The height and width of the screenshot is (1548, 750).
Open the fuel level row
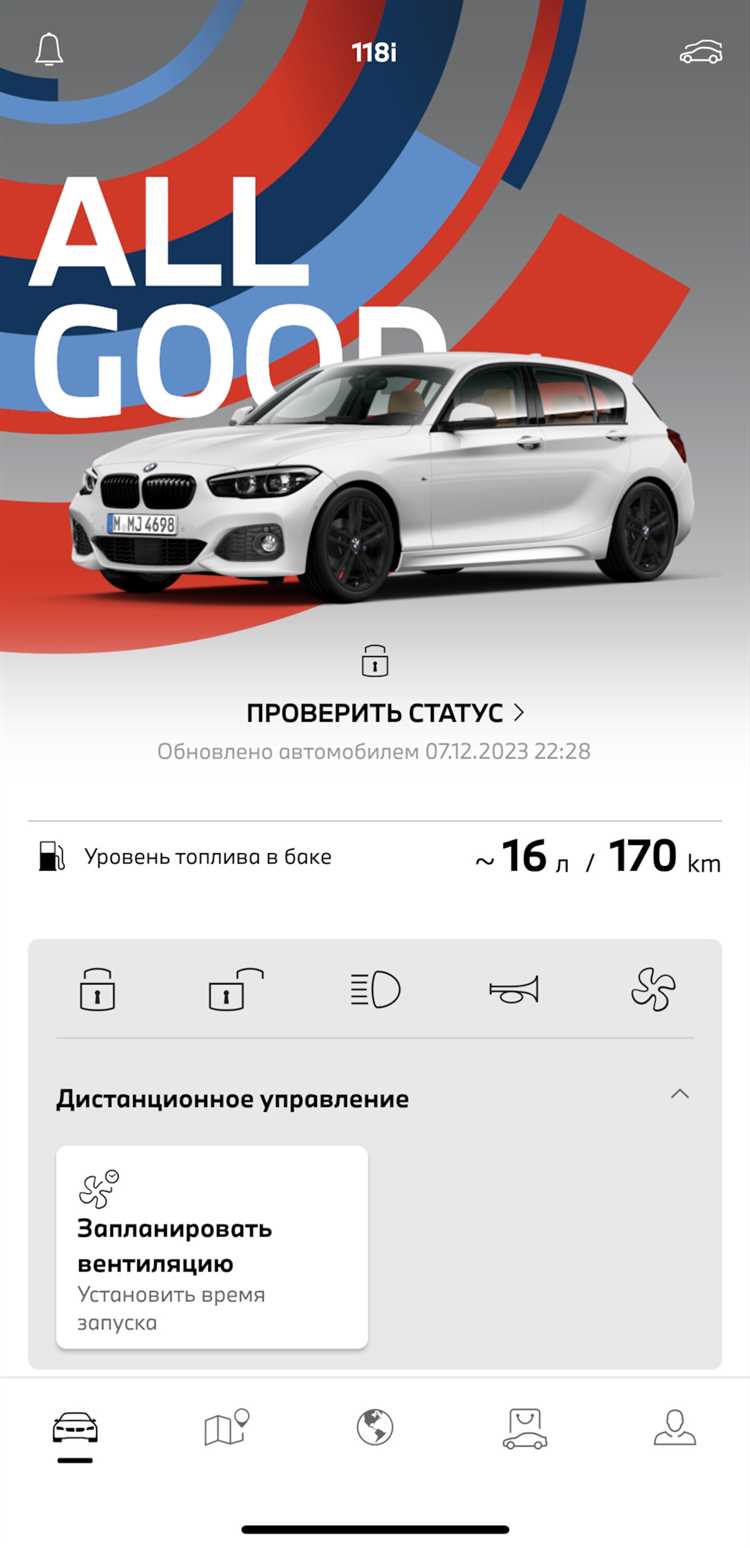pyautogui.click(x=375, y=857)
